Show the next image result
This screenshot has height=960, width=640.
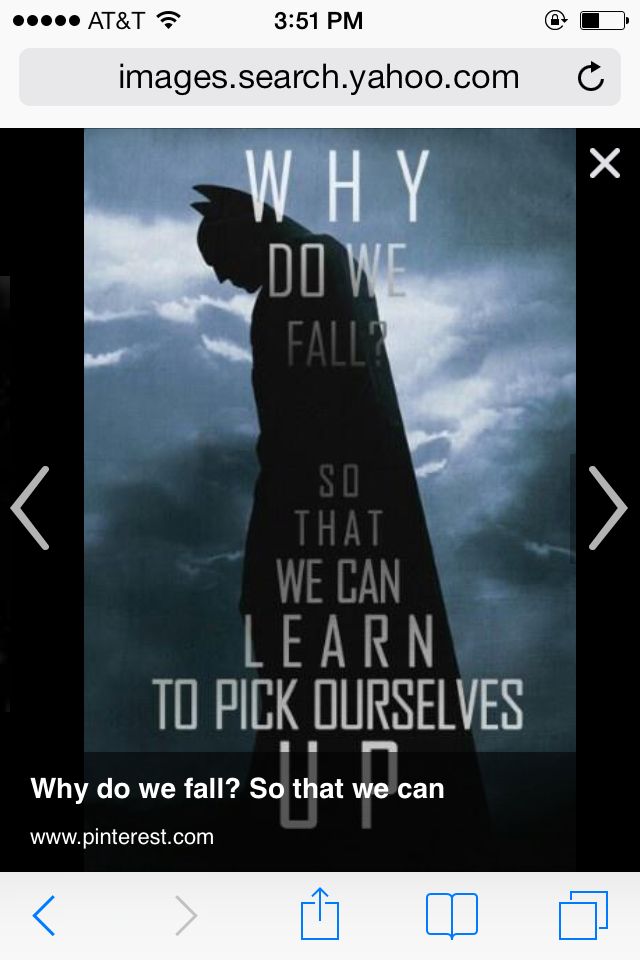607,508
